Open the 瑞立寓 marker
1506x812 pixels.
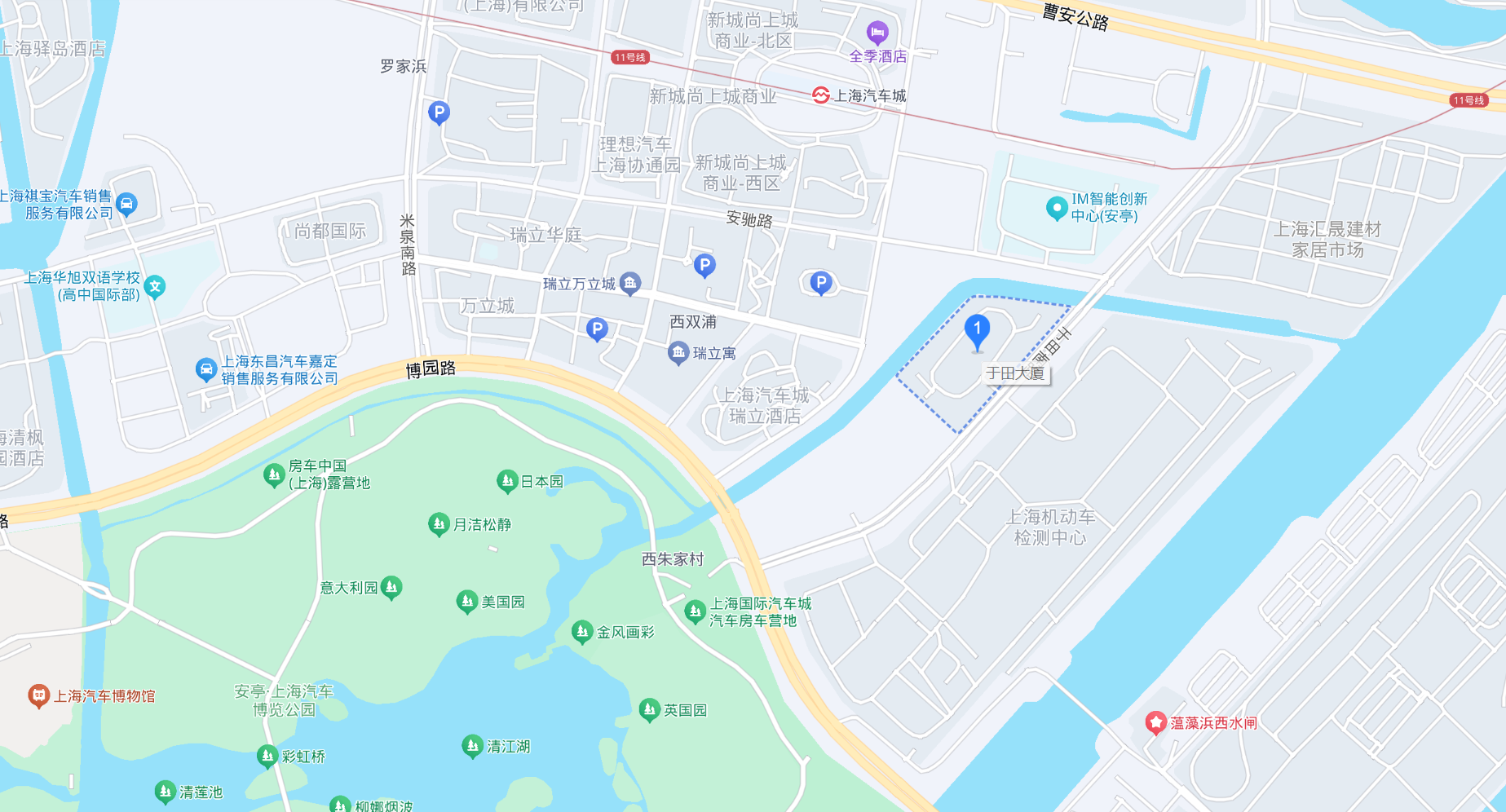coord(678,353)
